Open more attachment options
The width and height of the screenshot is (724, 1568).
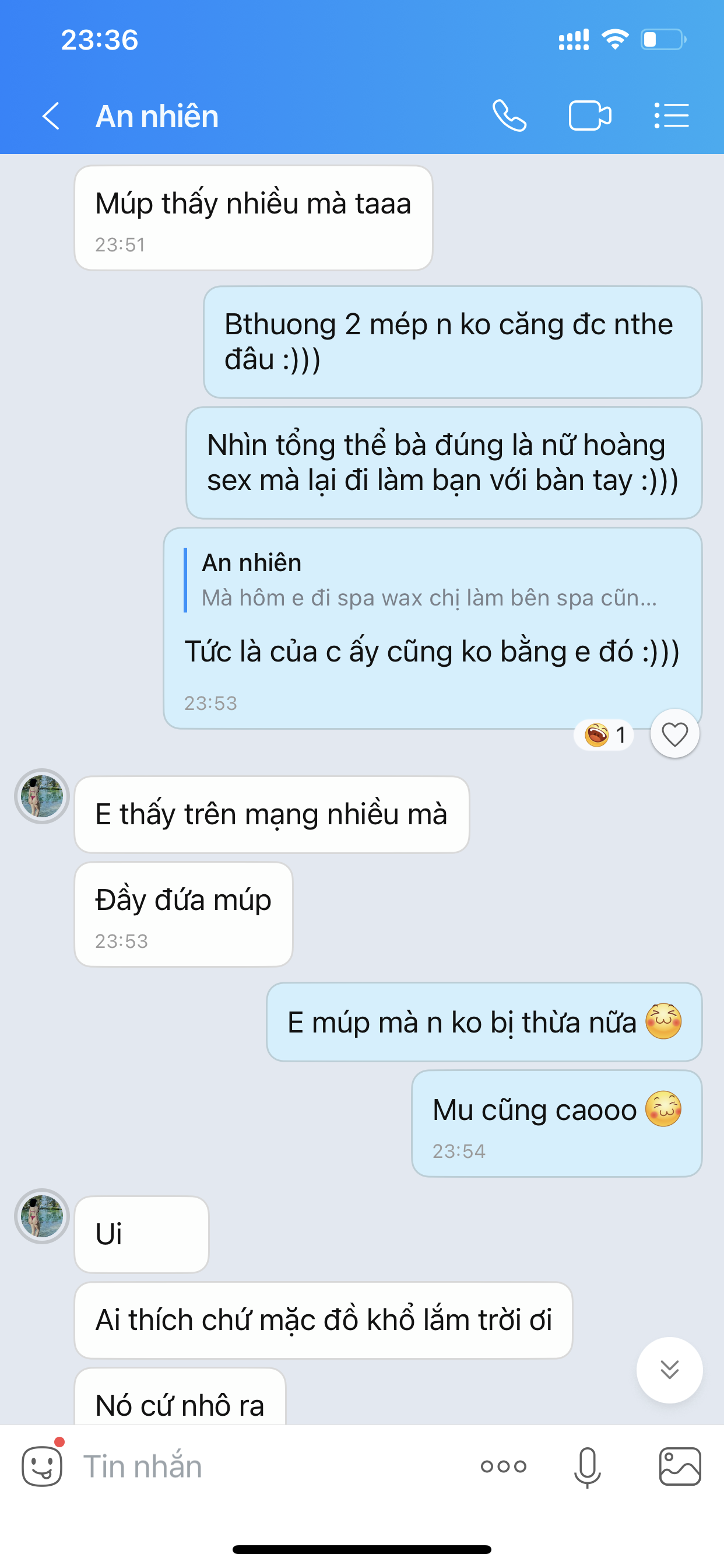click(503, 1466)
